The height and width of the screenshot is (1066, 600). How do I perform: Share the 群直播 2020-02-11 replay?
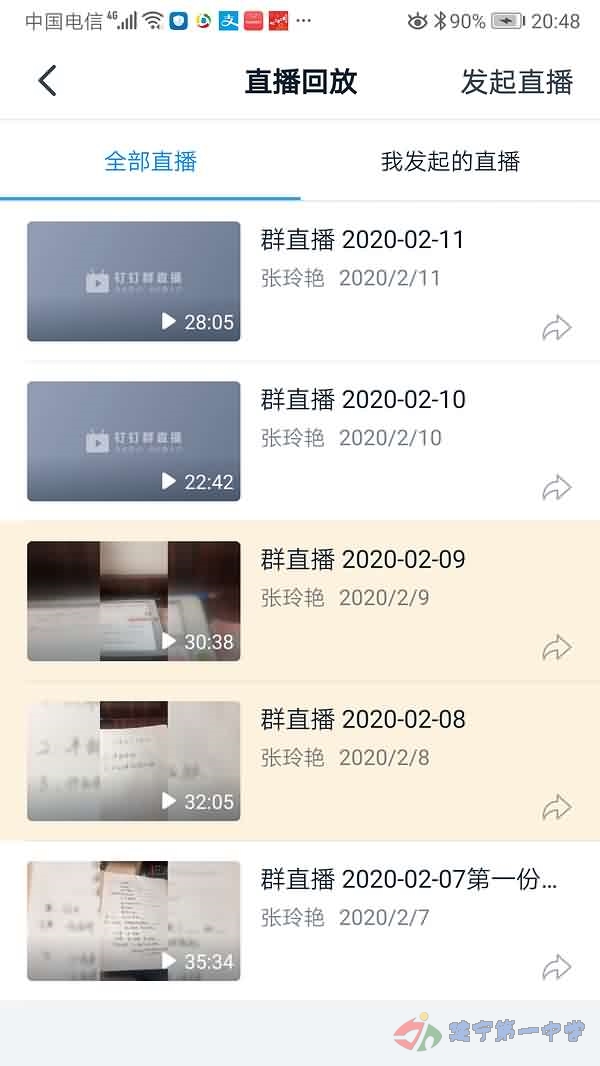(556, 328)
